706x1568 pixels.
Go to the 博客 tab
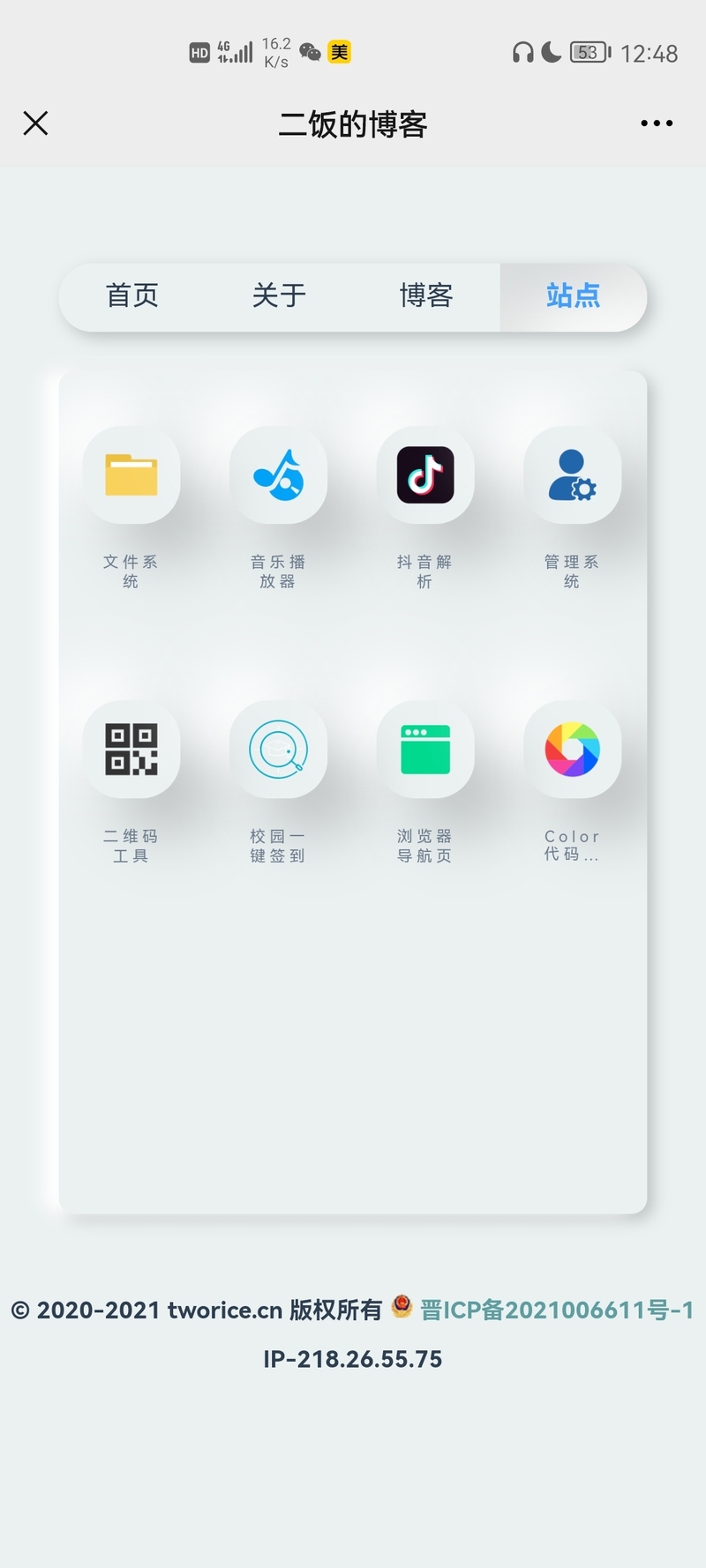coord(426,296)
